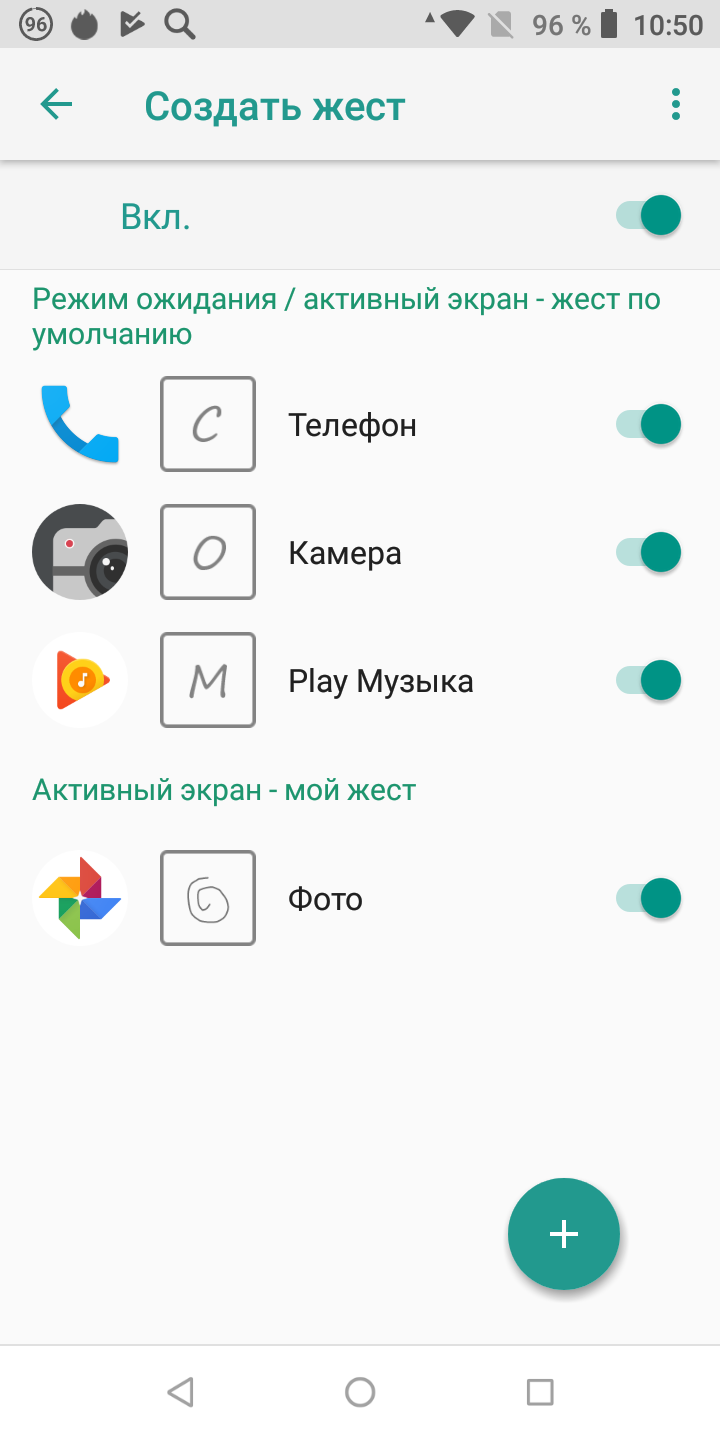
Task: Disable the Телефон gesture toggle
Action: (648, 425)
